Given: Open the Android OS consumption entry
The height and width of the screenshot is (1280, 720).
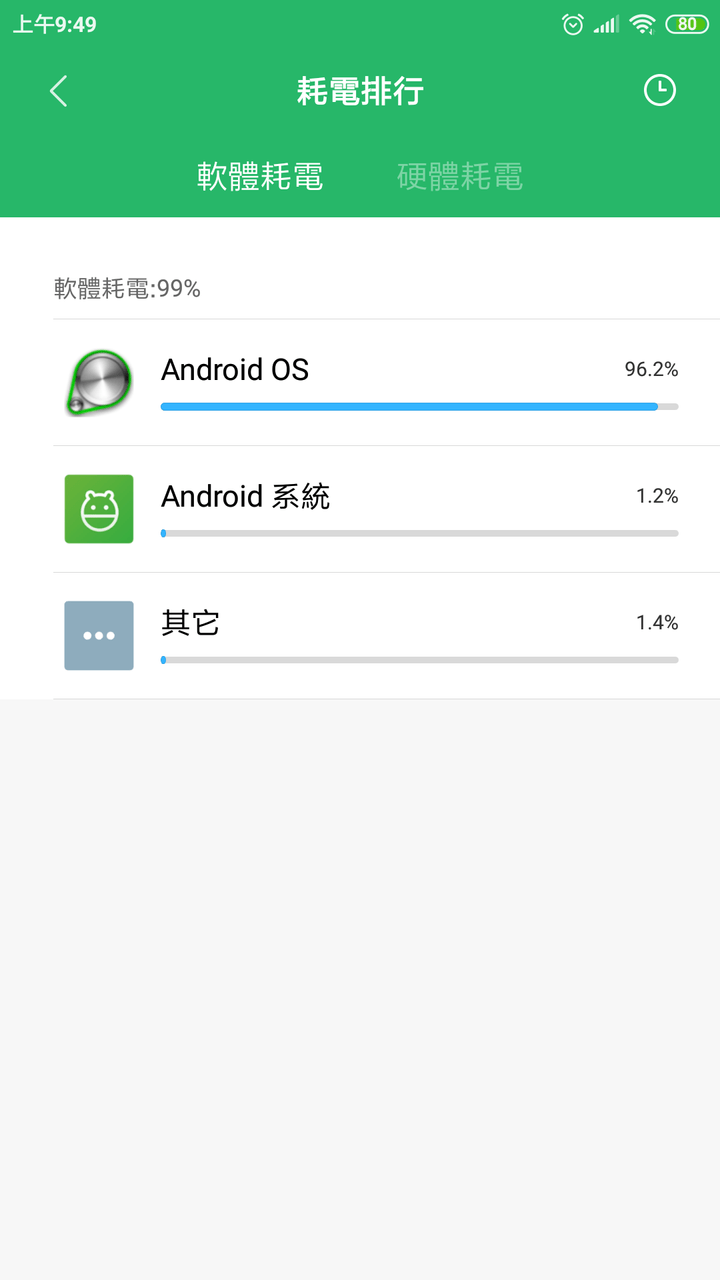Looking at the screenshot, I should [360, 383].
